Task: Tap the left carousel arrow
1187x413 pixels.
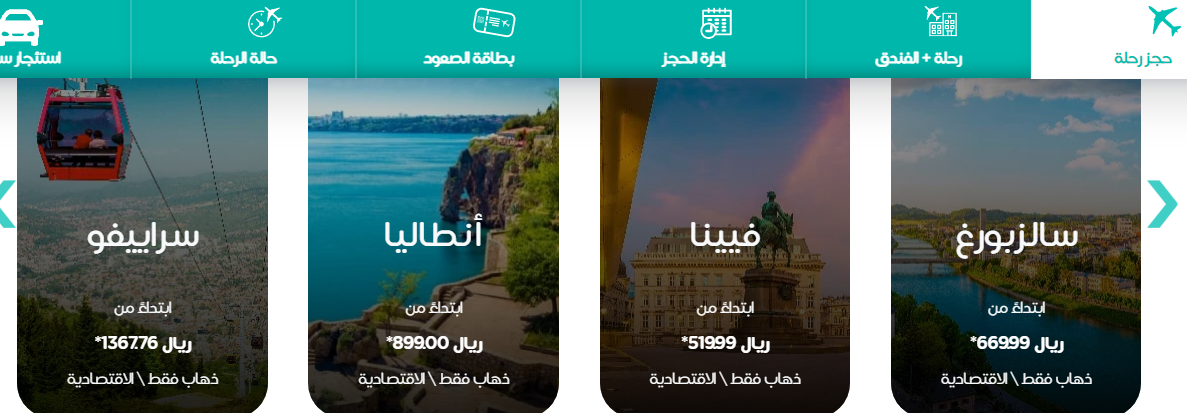Action: pyautogui.click(x=6, y=204)
